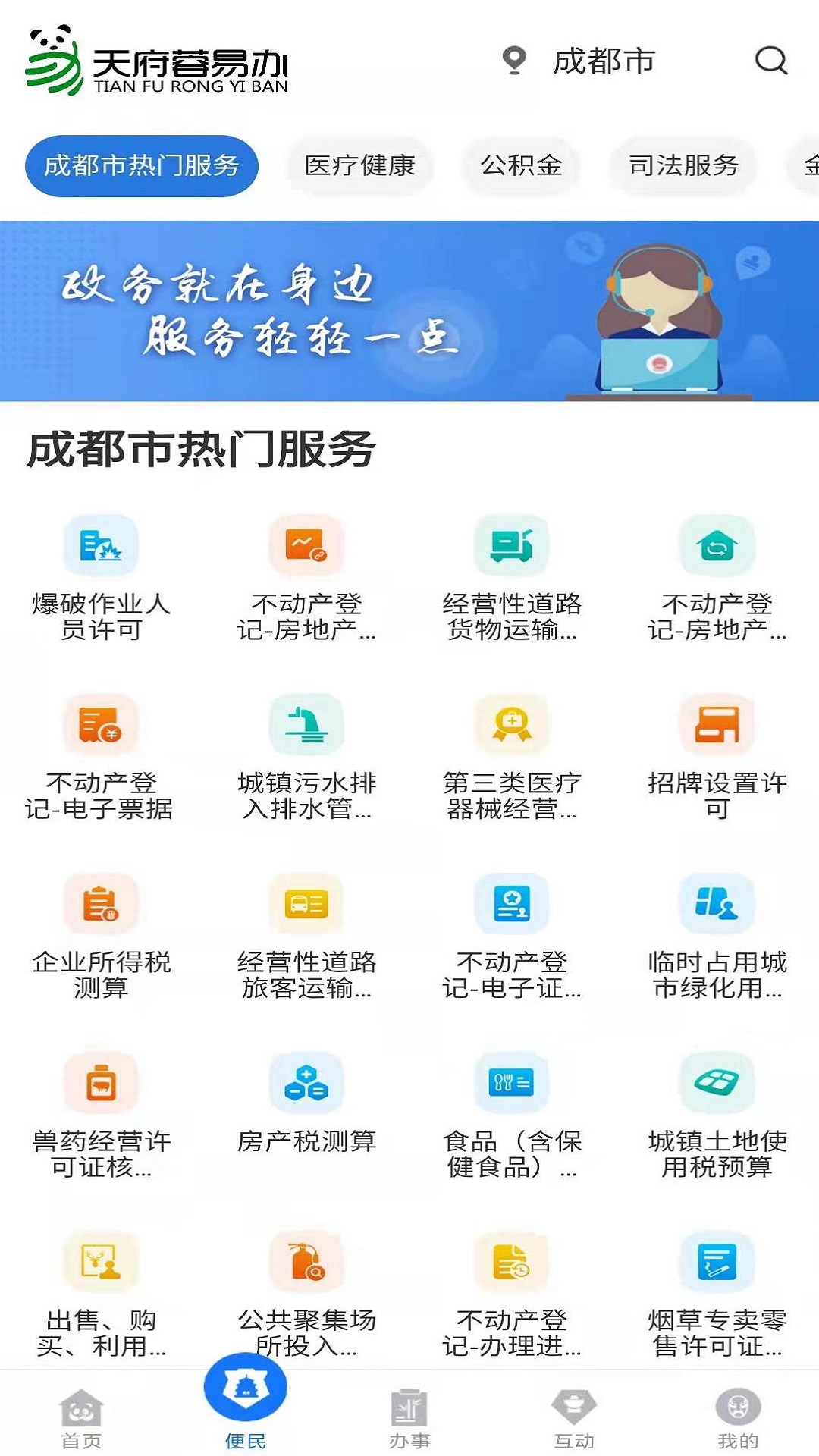Switch to the 办事 tab
The width and height of the screenshot is (819, 1456).
pyautogui.click(x=409, y=1418)
